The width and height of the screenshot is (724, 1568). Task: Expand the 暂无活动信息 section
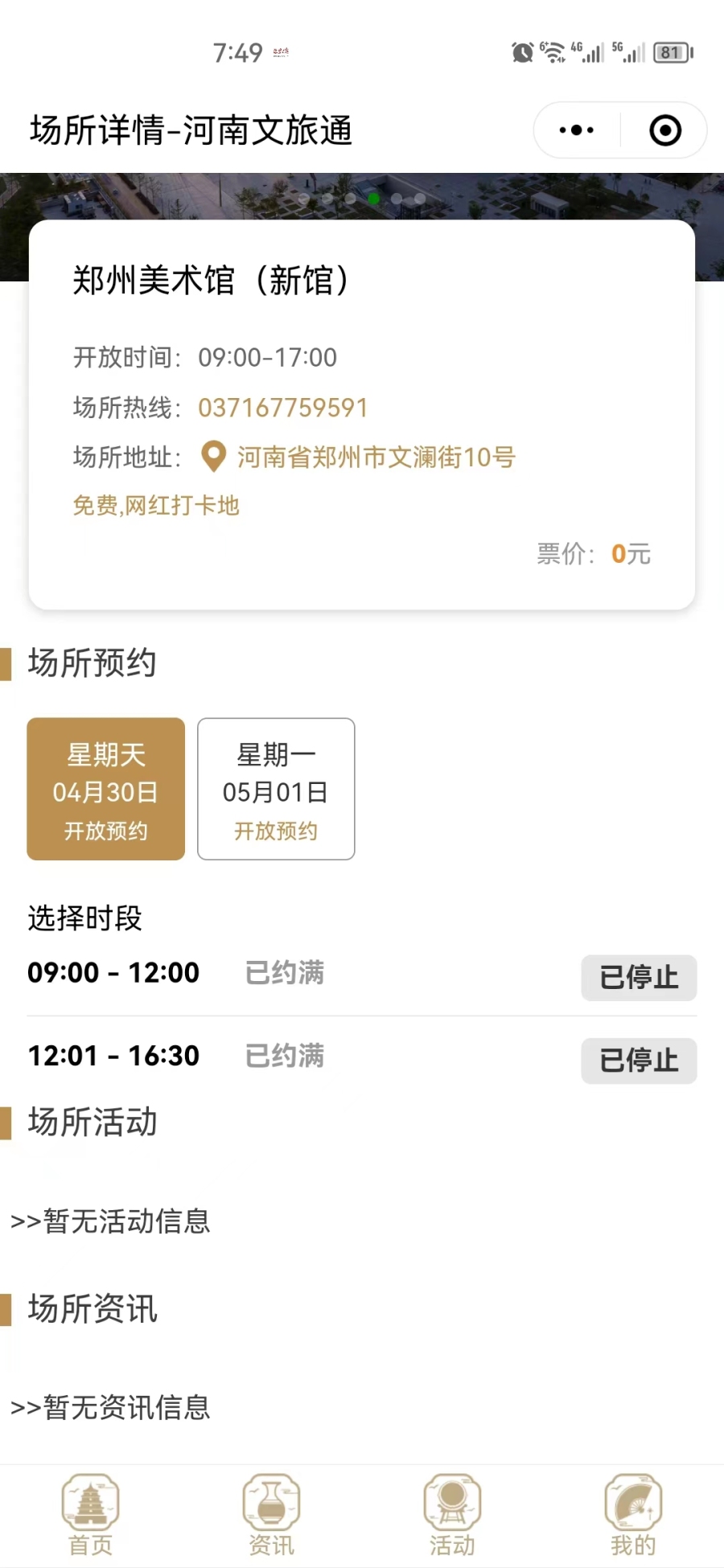coord(111,1221)
